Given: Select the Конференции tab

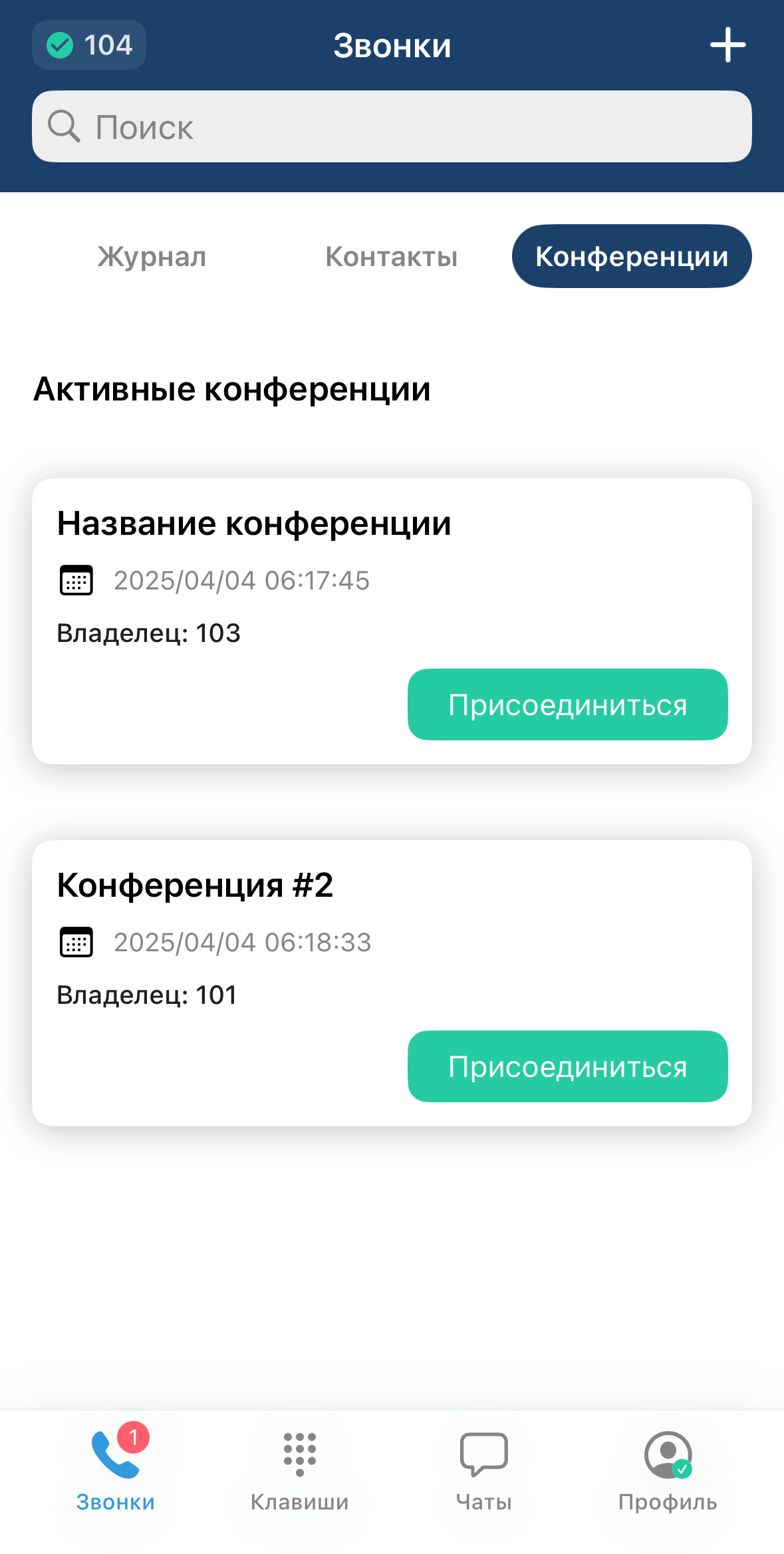Looking at the screenshot, I should coord(631,256).
